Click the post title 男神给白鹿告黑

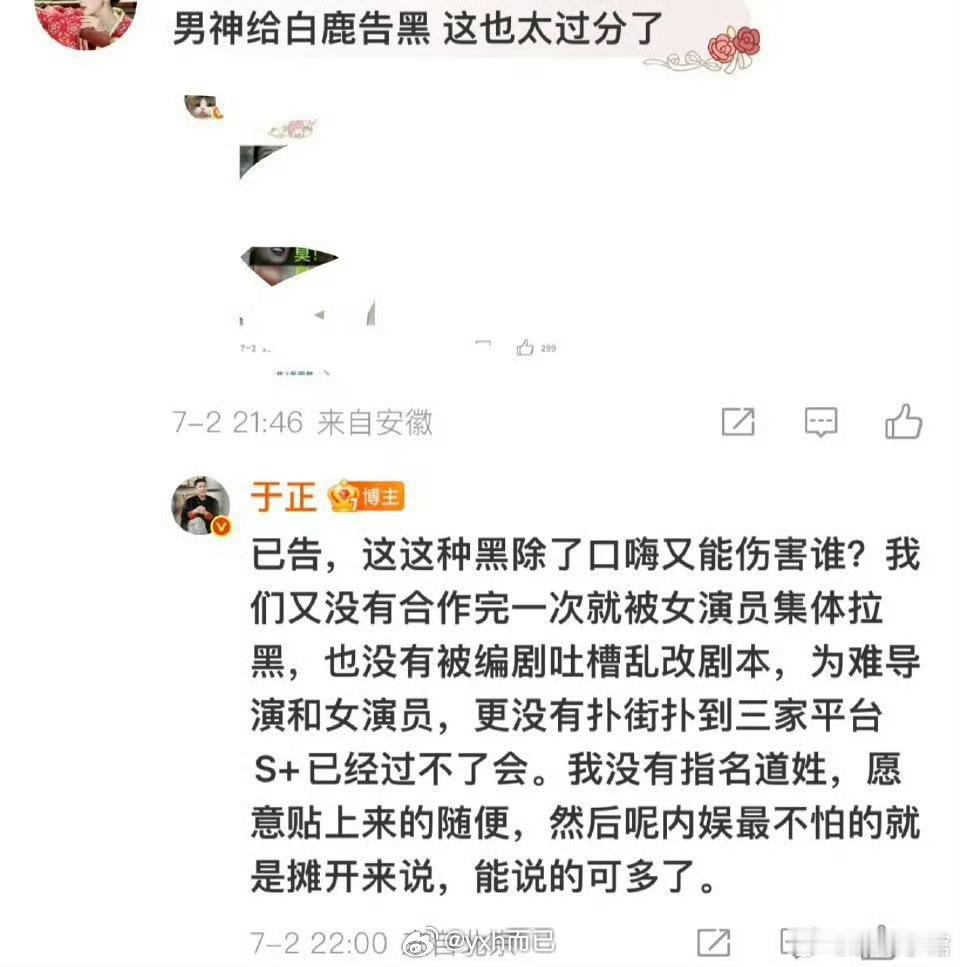point(300,25)
